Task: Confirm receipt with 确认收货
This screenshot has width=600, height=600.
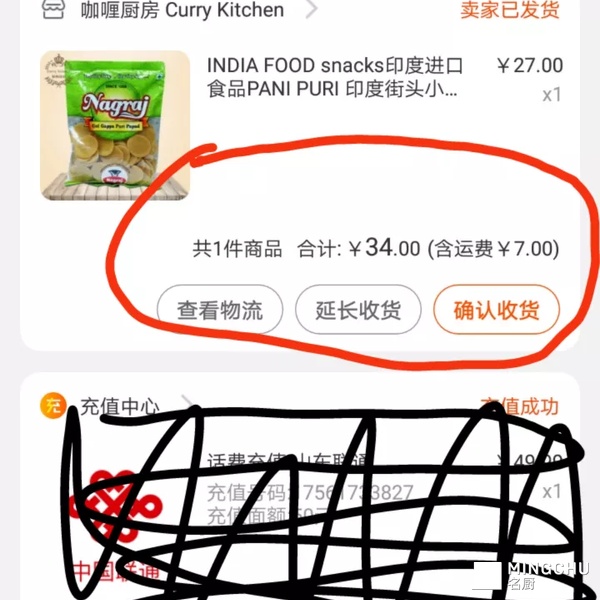Action: pos(496,310)
